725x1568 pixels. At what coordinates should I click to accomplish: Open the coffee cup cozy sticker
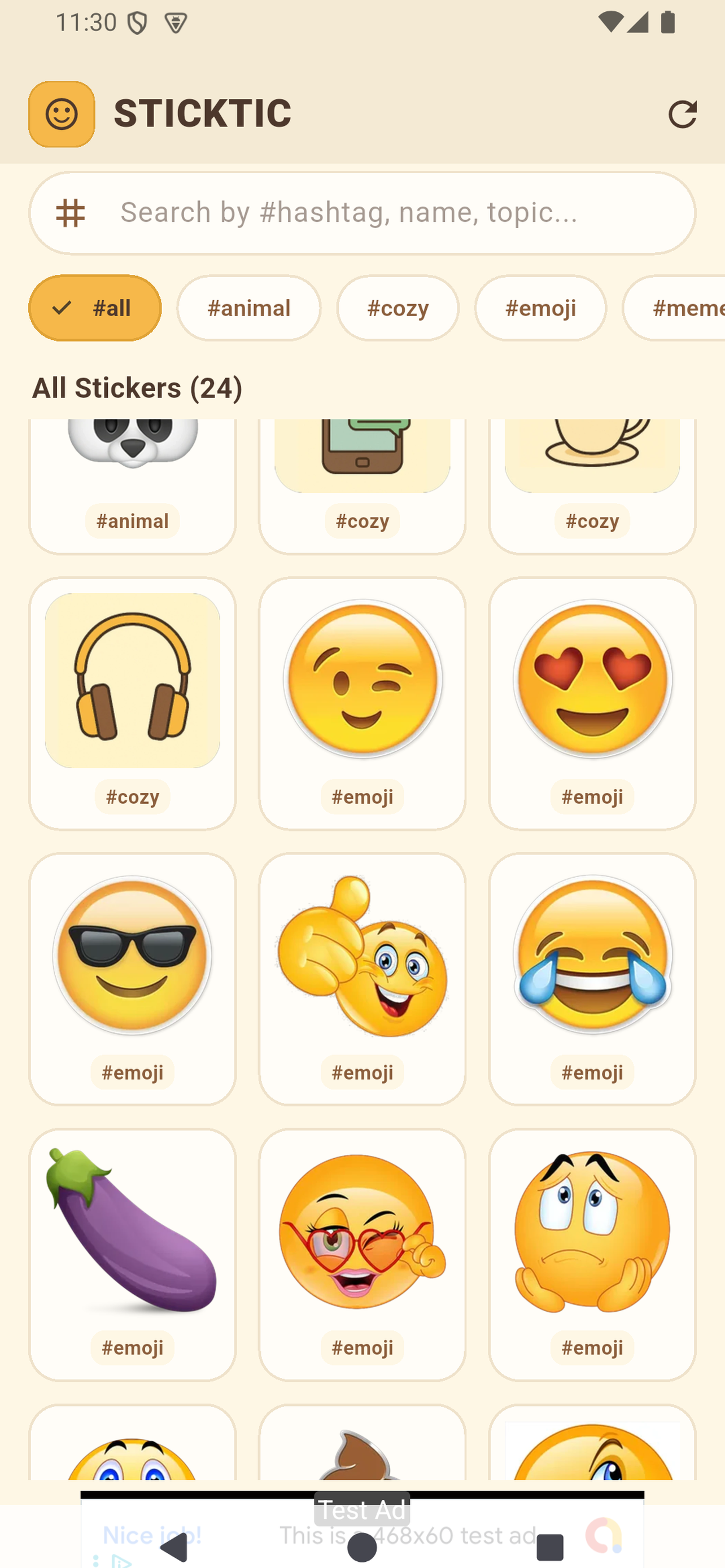click(592, 486)
